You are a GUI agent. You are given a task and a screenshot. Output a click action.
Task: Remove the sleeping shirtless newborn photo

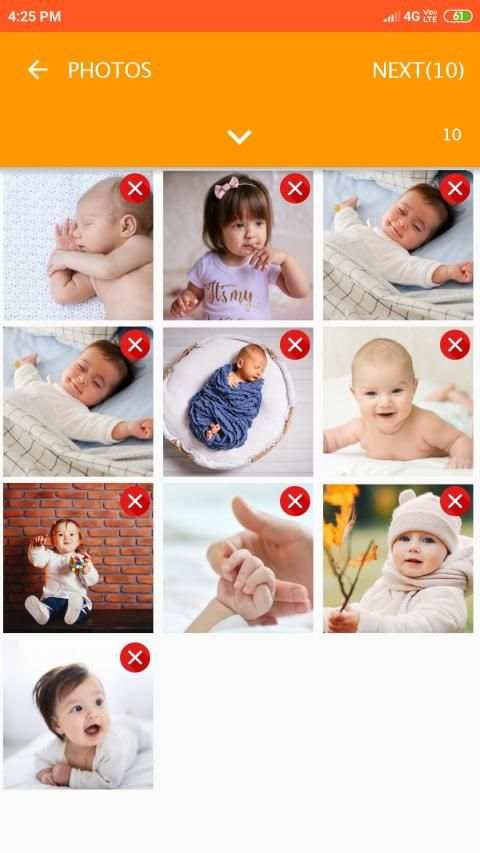pyautogui.click(x=135, y=189)
